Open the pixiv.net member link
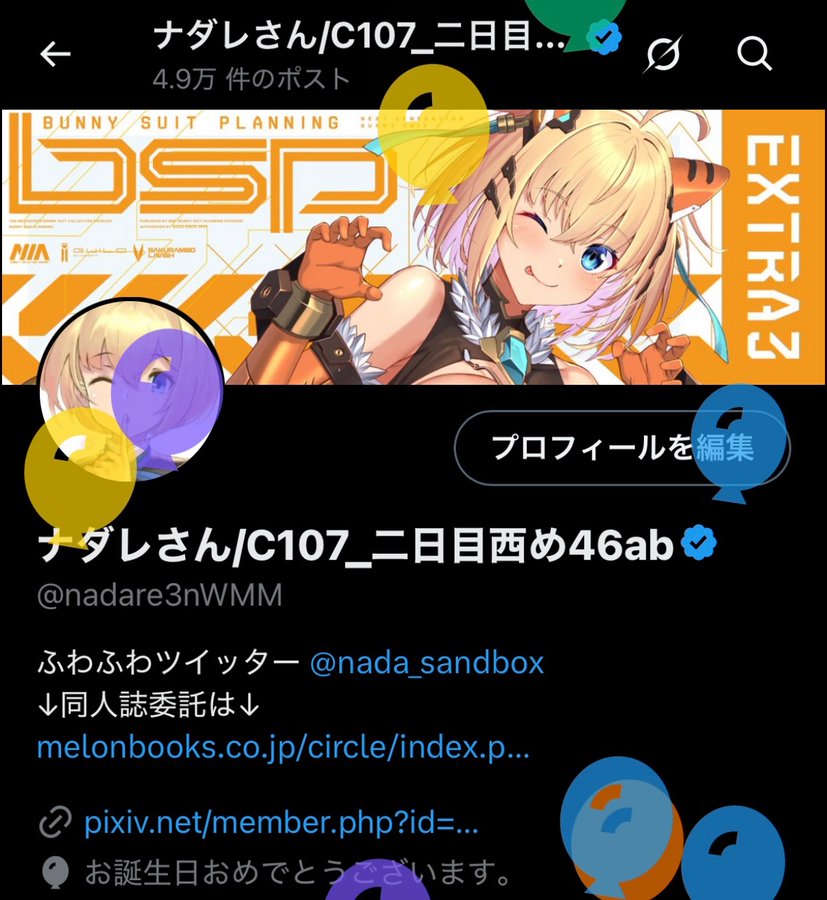This screenshot has height=900, width=827. point(282,825)
